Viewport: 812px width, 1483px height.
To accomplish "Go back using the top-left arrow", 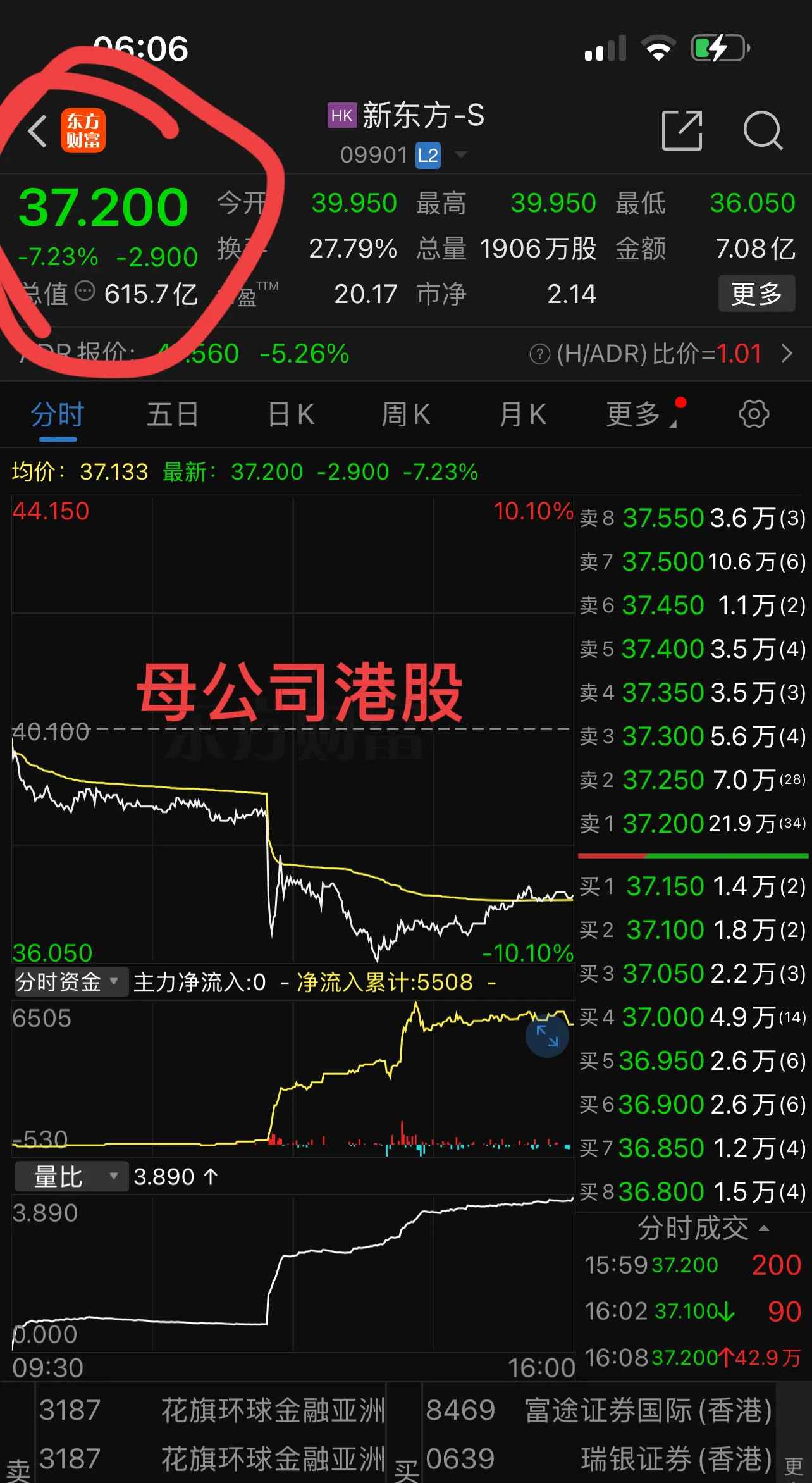I will [38, 131].
